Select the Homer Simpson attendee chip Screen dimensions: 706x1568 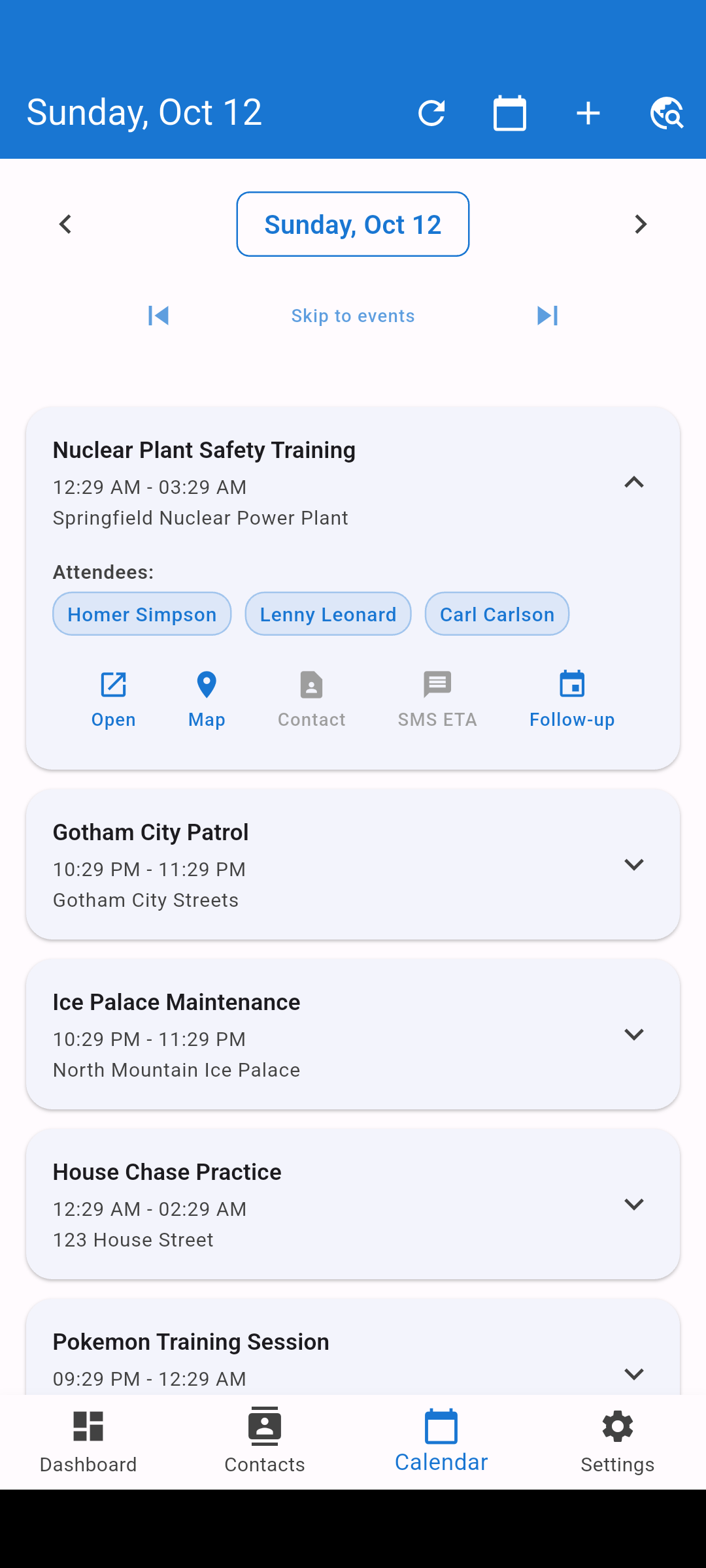coord(141,613)
